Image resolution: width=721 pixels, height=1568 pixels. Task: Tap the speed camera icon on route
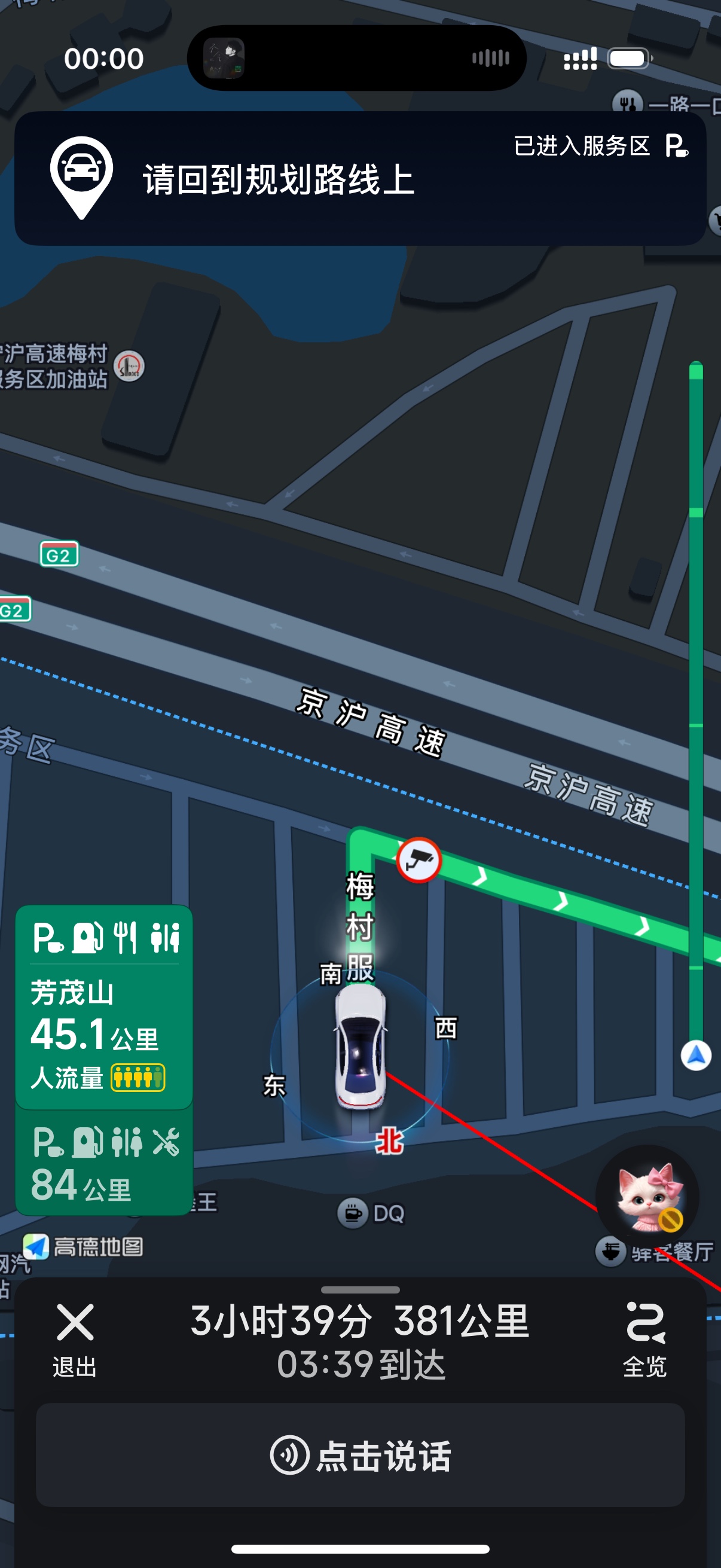coord(418,860)
